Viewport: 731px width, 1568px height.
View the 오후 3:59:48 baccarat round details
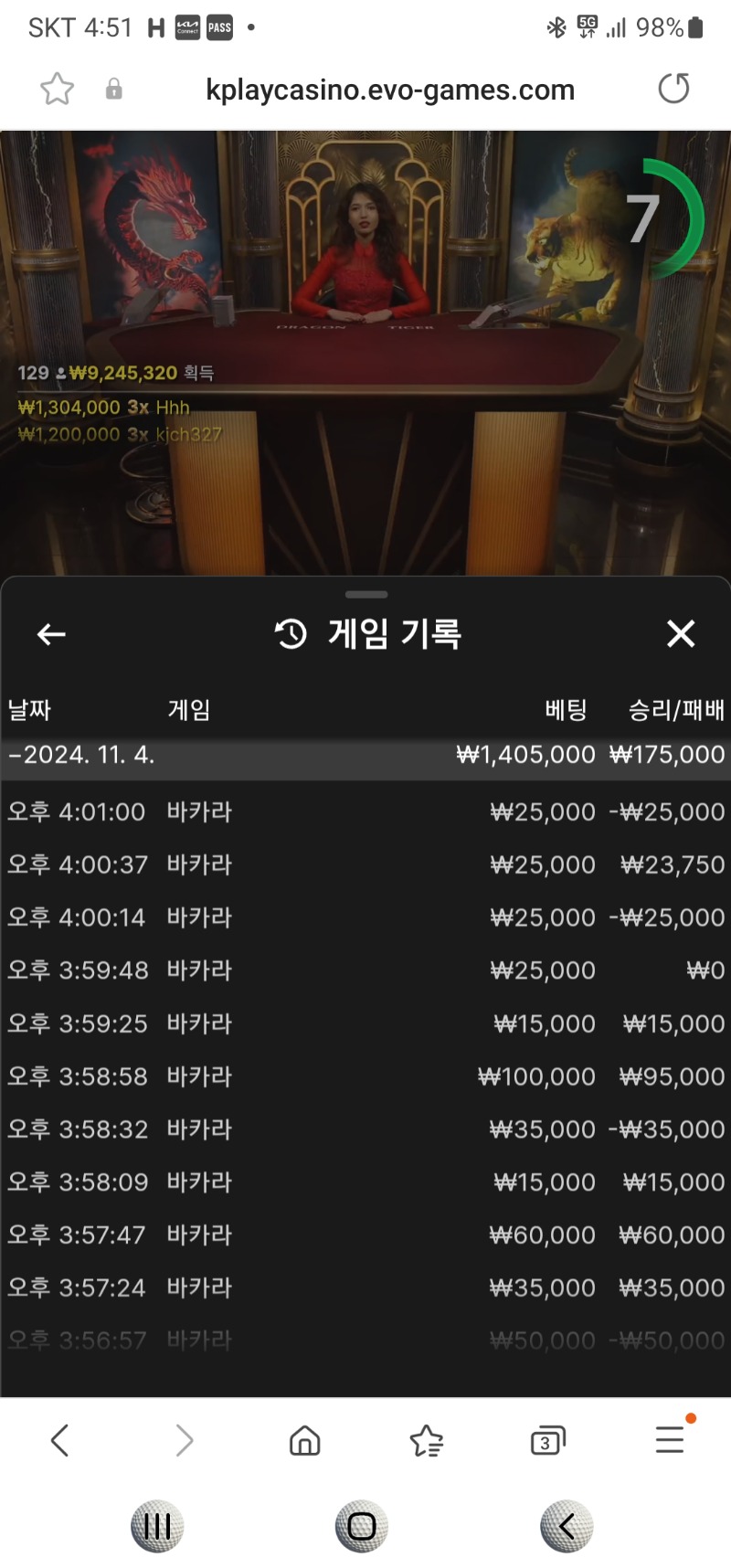click(x=365, y=970)
